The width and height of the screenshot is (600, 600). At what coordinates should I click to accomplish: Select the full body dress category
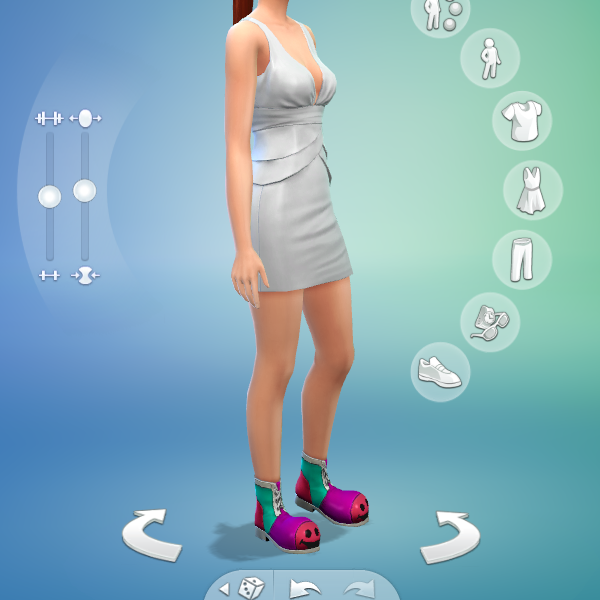click(532, 190)
